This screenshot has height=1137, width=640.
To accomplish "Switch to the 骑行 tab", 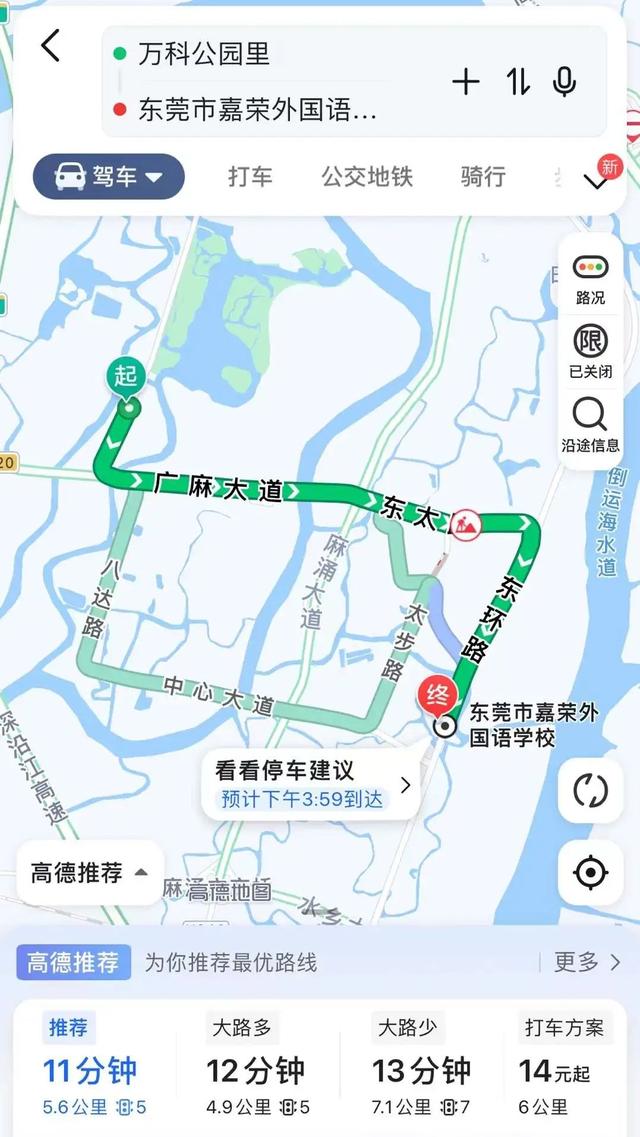I will click(483, 177).
